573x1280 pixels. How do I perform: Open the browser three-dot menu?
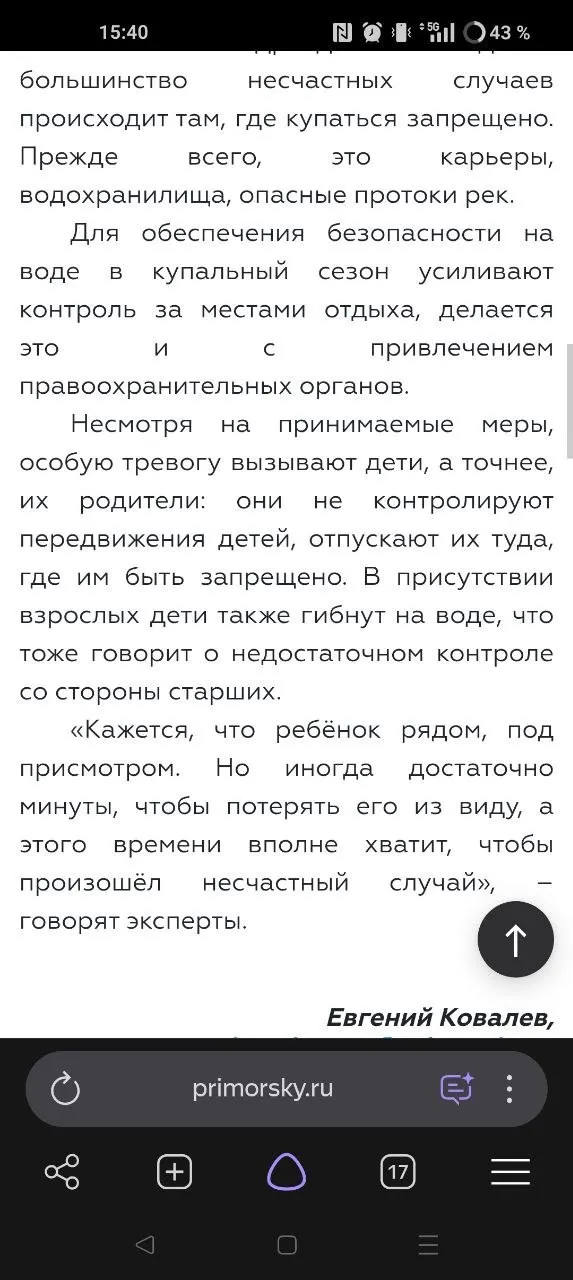[x=510, y=1089]
